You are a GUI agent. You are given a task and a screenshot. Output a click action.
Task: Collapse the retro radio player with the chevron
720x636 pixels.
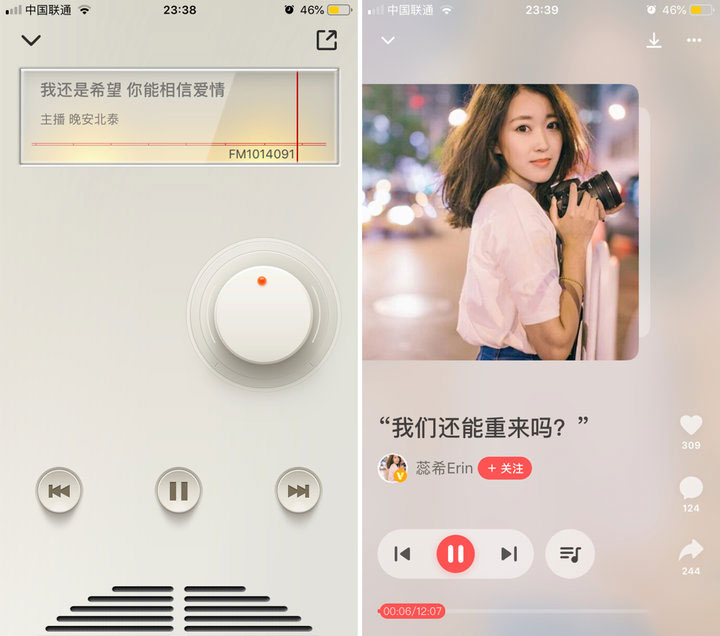[31, 41]
